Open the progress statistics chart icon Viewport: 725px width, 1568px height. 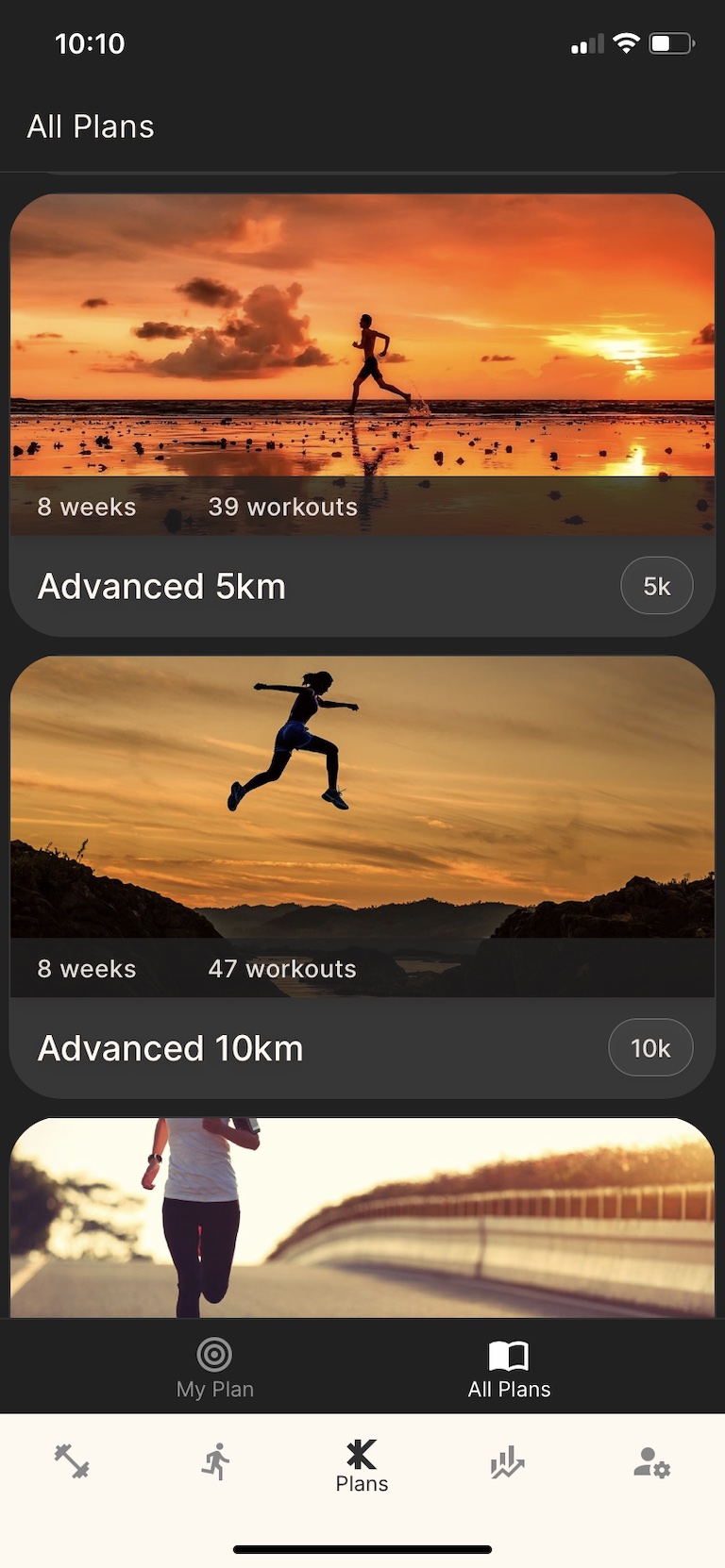[x=507, y=1462]
